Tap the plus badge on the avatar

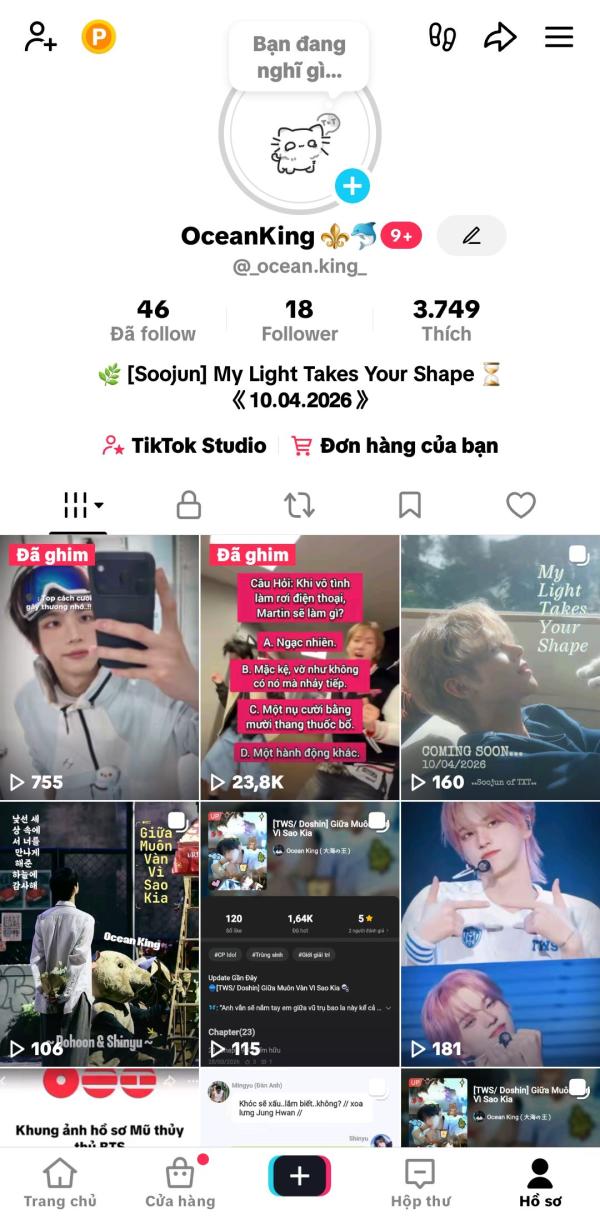click(x=351, y=185)
